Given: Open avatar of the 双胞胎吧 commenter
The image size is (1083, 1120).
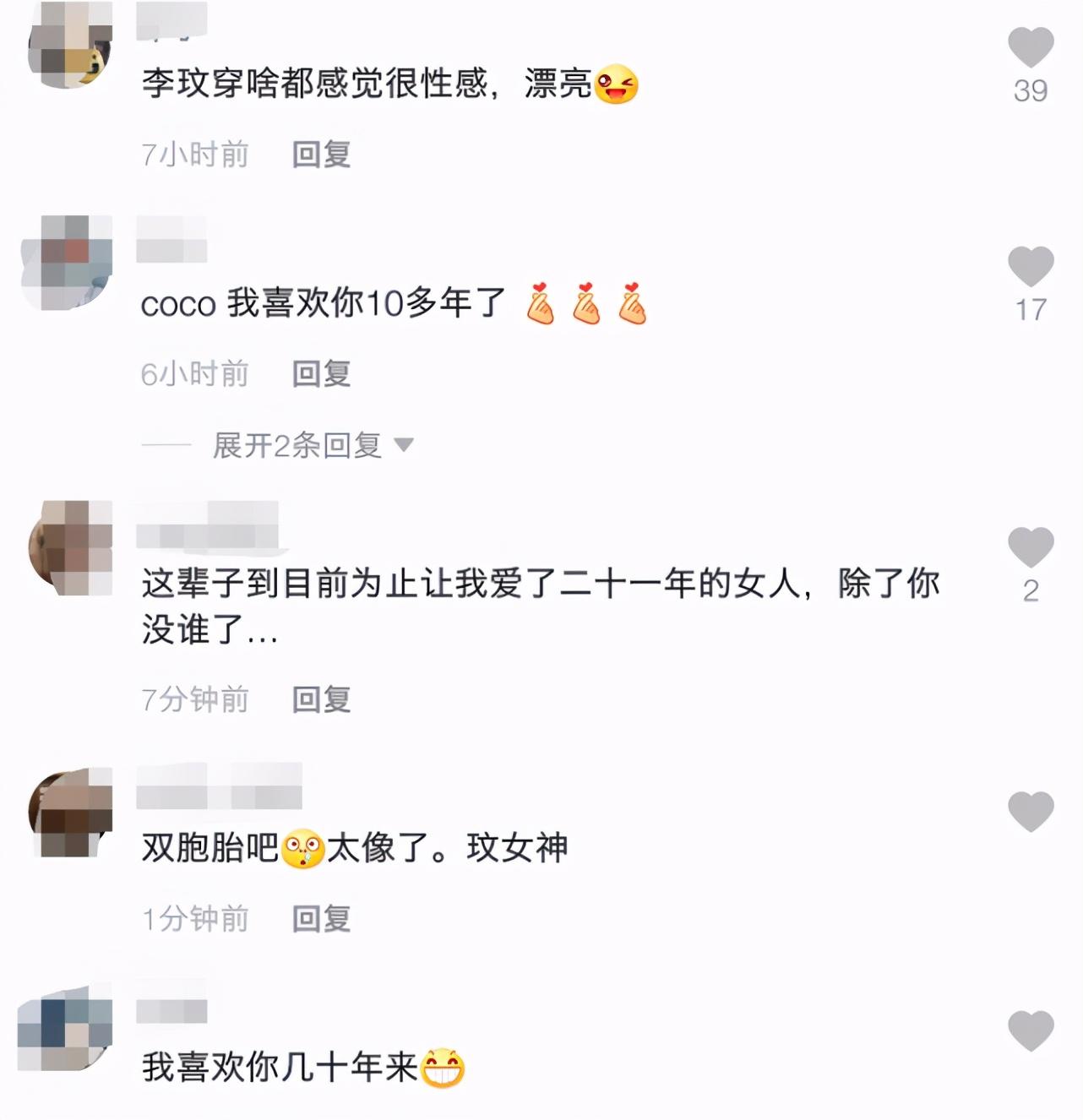Looking at the screenshot, I should tap(71, 813).
